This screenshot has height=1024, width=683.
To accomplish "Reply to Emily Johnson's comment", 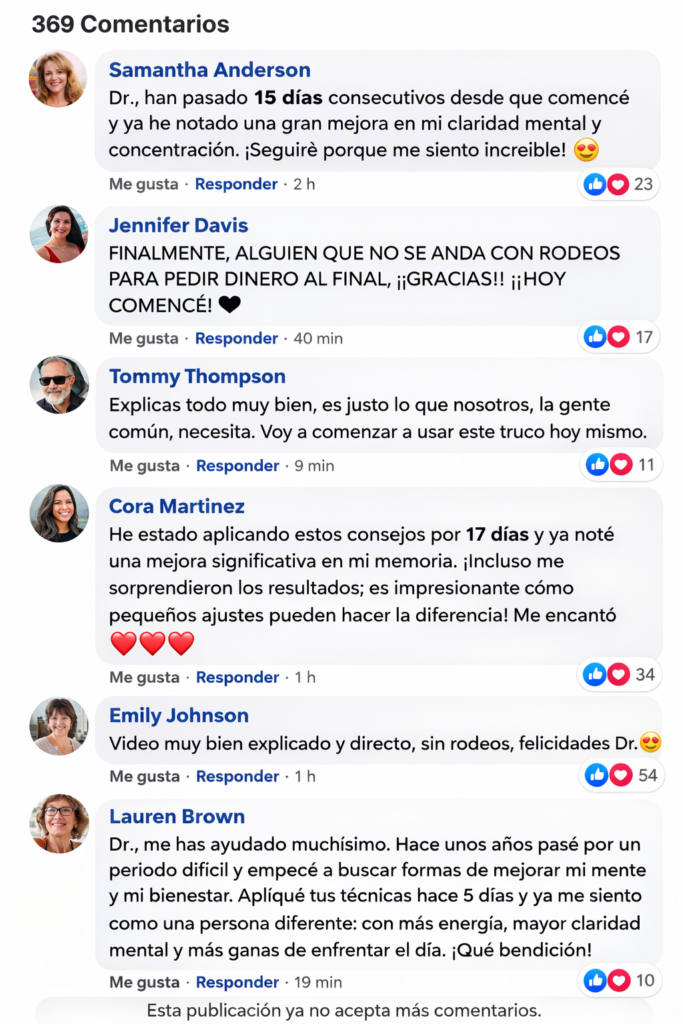I will (x=237, y=776).
